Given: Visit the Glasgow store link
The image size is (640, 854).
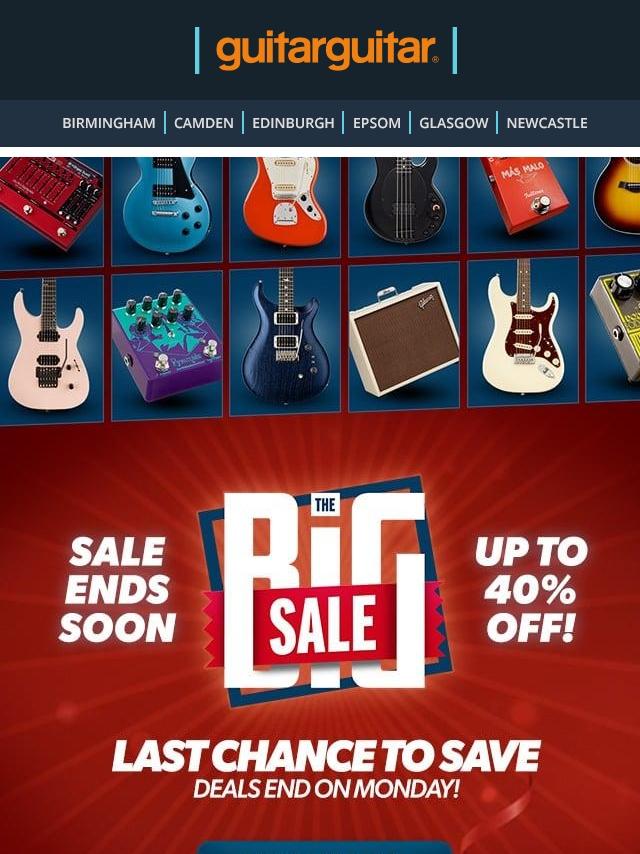Looking at the screenshot, I should 454,123.
